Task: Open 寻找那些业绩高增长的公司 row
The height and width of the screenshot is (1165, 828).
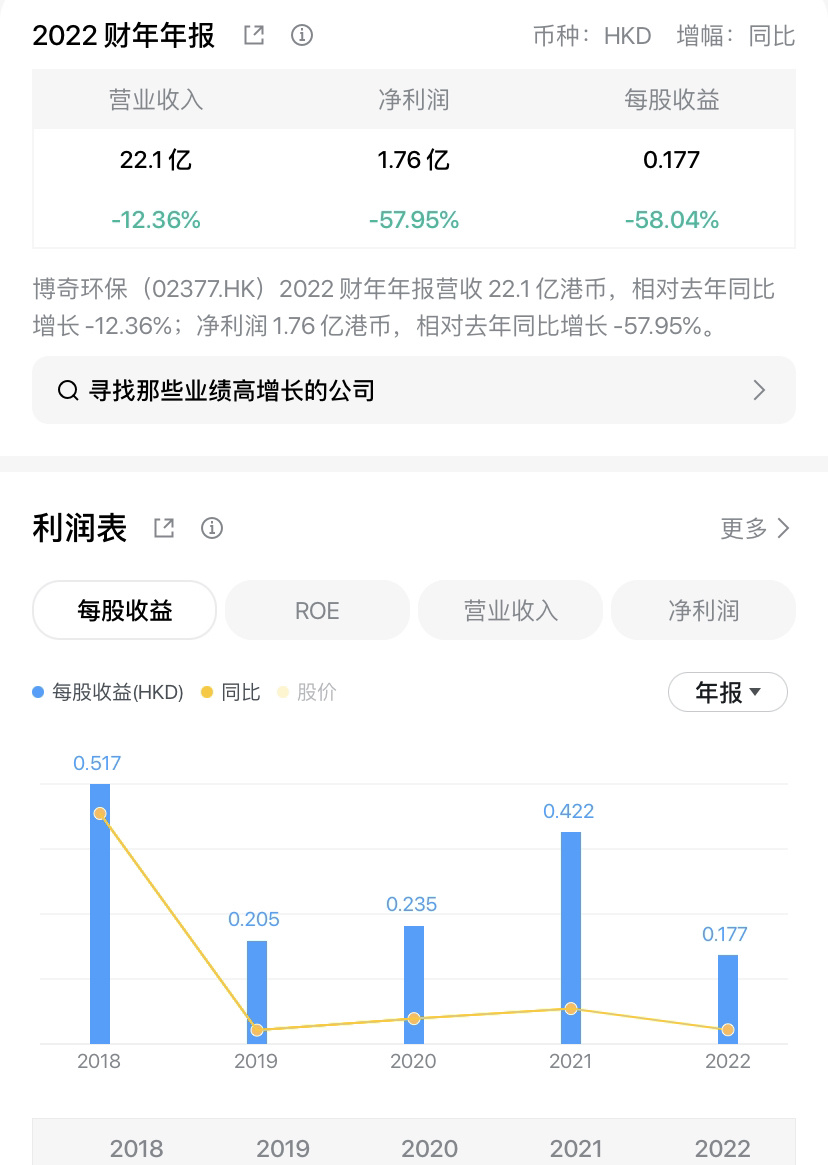Action: coord(414,390)
